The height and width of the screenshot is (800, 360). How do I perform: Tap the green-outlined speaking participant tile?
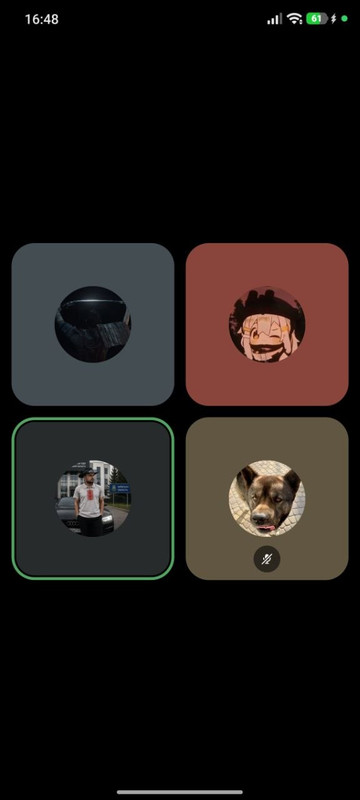(x=93, y=498)
